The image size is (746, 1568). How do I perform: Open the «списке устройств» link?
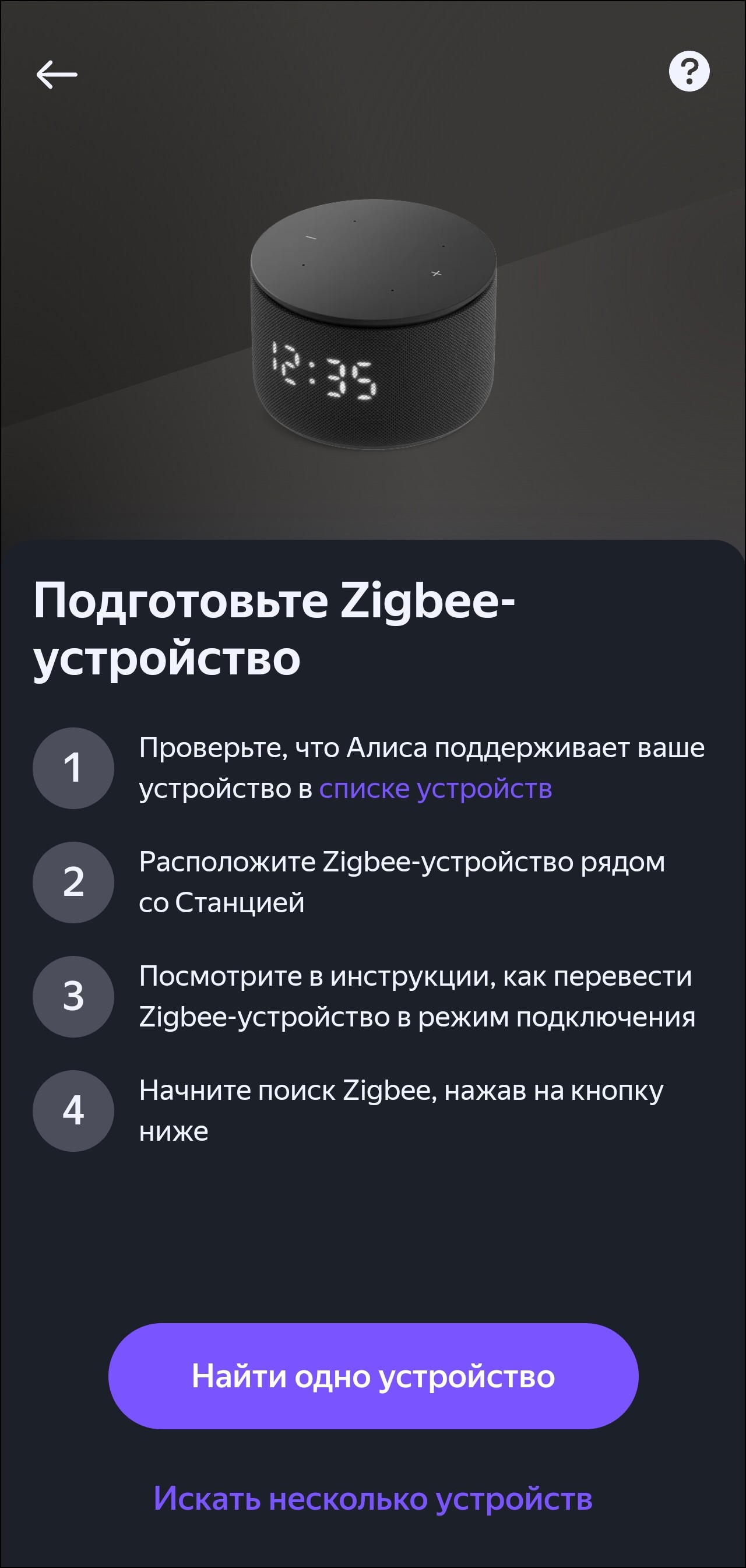click(x=435, y=789)
